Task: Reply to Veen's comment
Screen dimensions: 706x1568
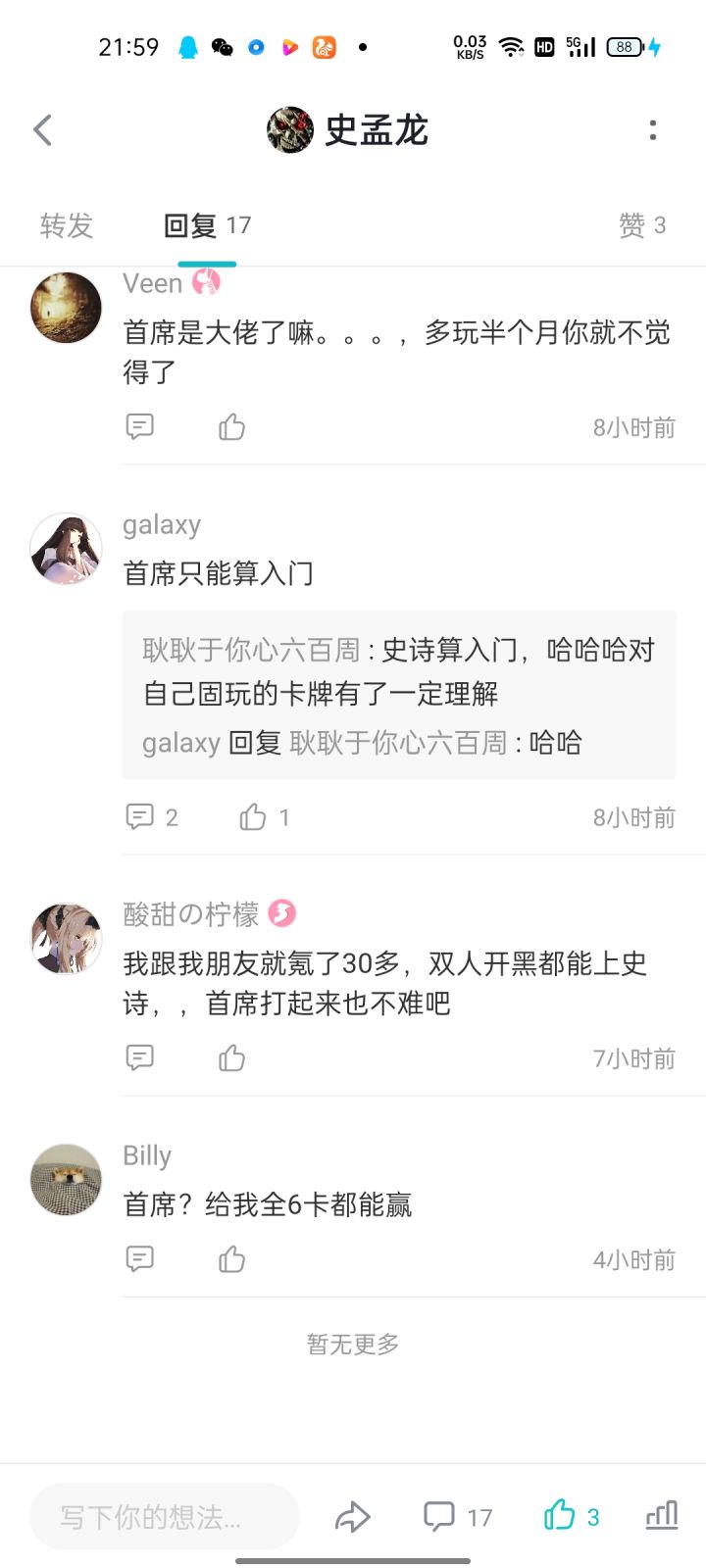Action: (140, 427)
